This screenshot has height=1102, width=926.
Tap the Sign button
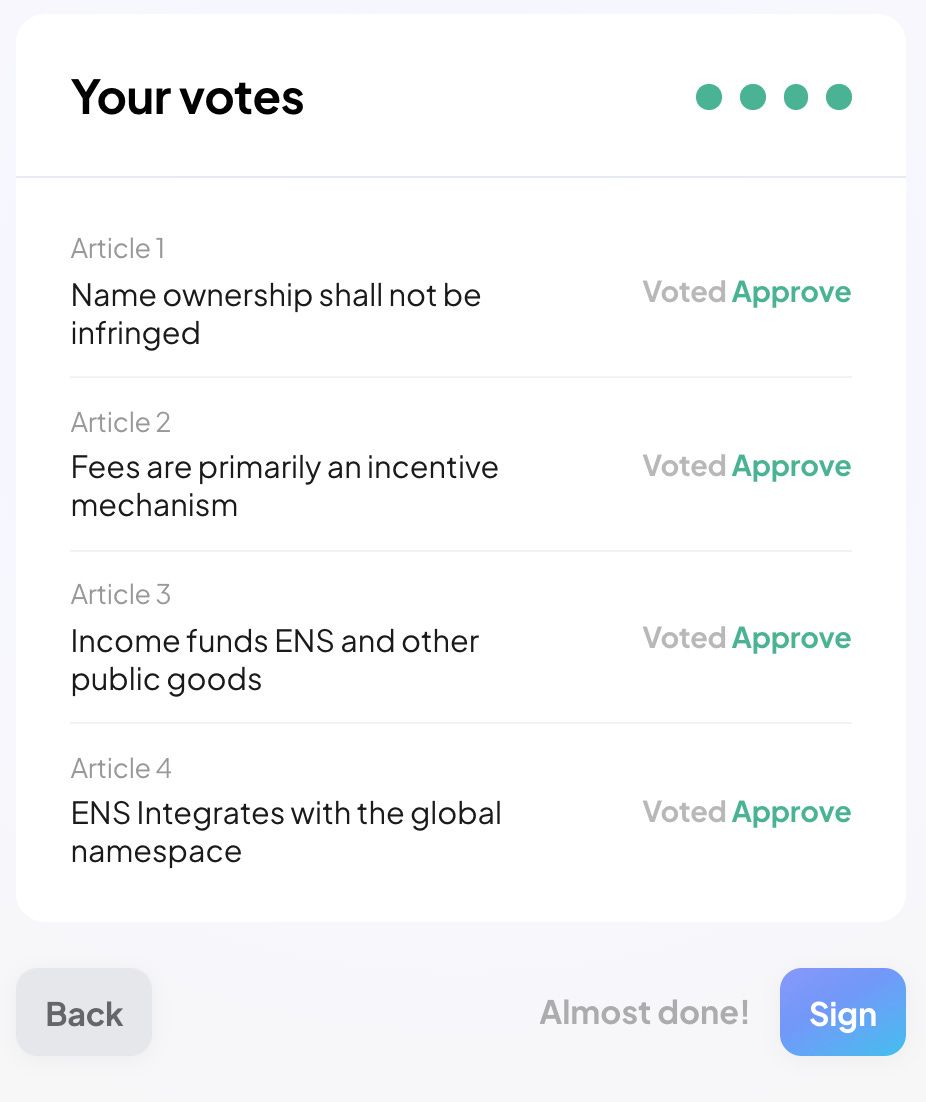tap(842, 1013)
